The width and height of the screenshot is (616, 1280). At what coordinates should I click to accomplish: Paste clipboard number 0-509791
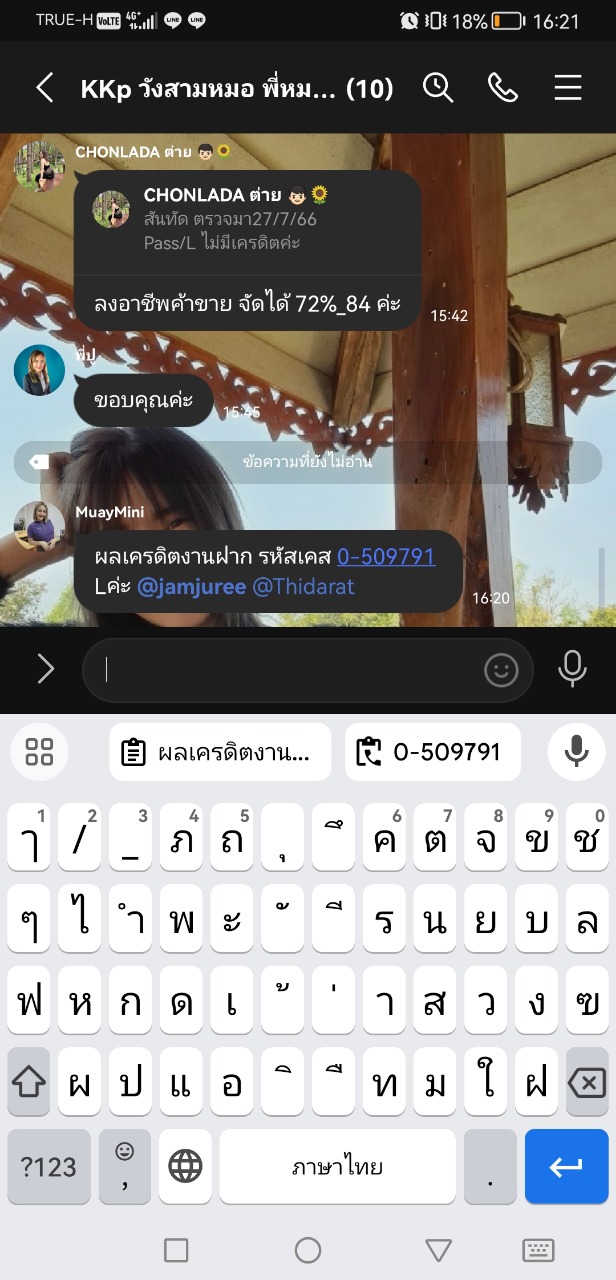[433, 752]
